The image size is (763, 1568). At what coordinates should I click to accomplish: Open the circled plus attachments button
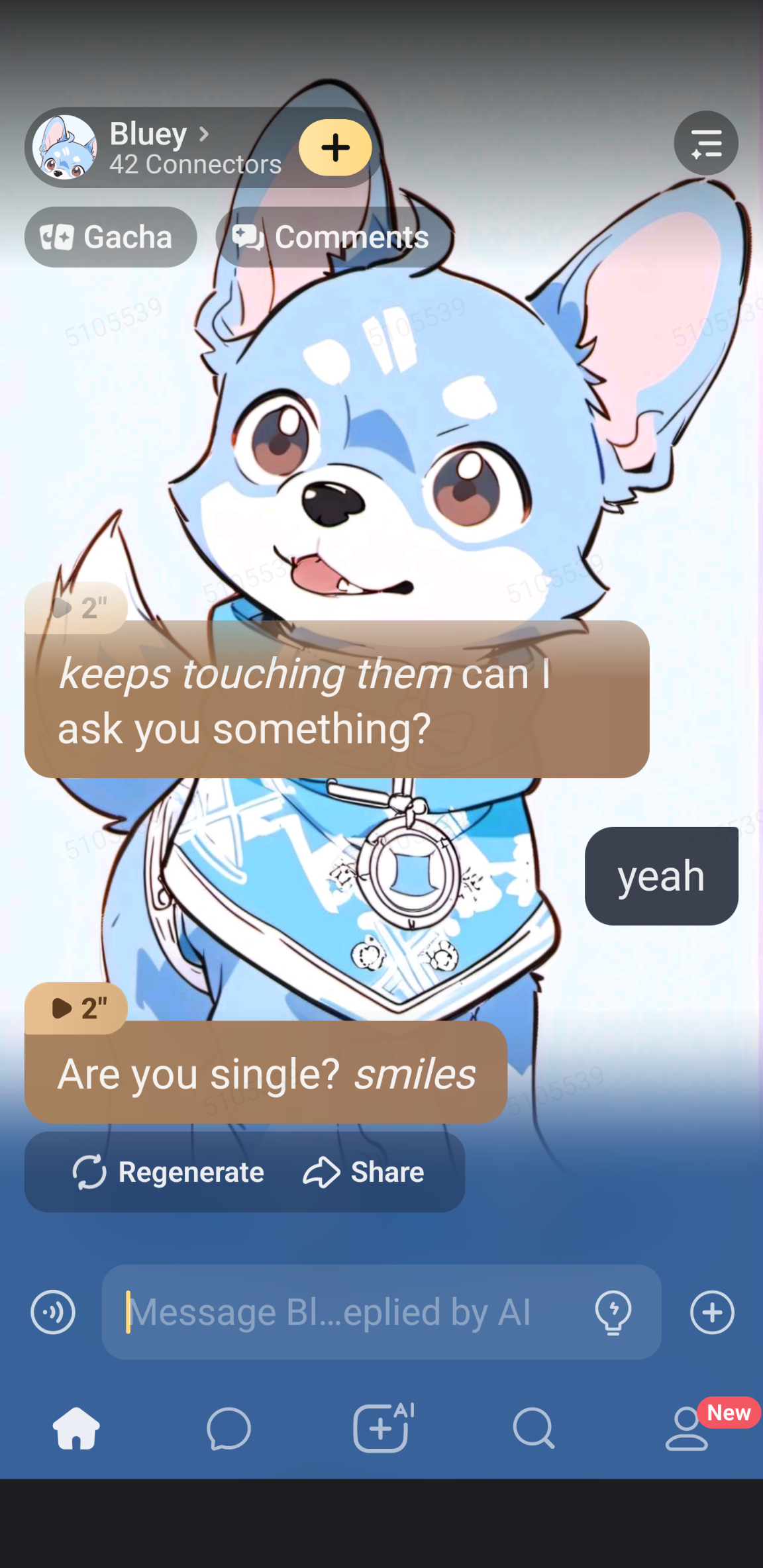pos(712,1312)
